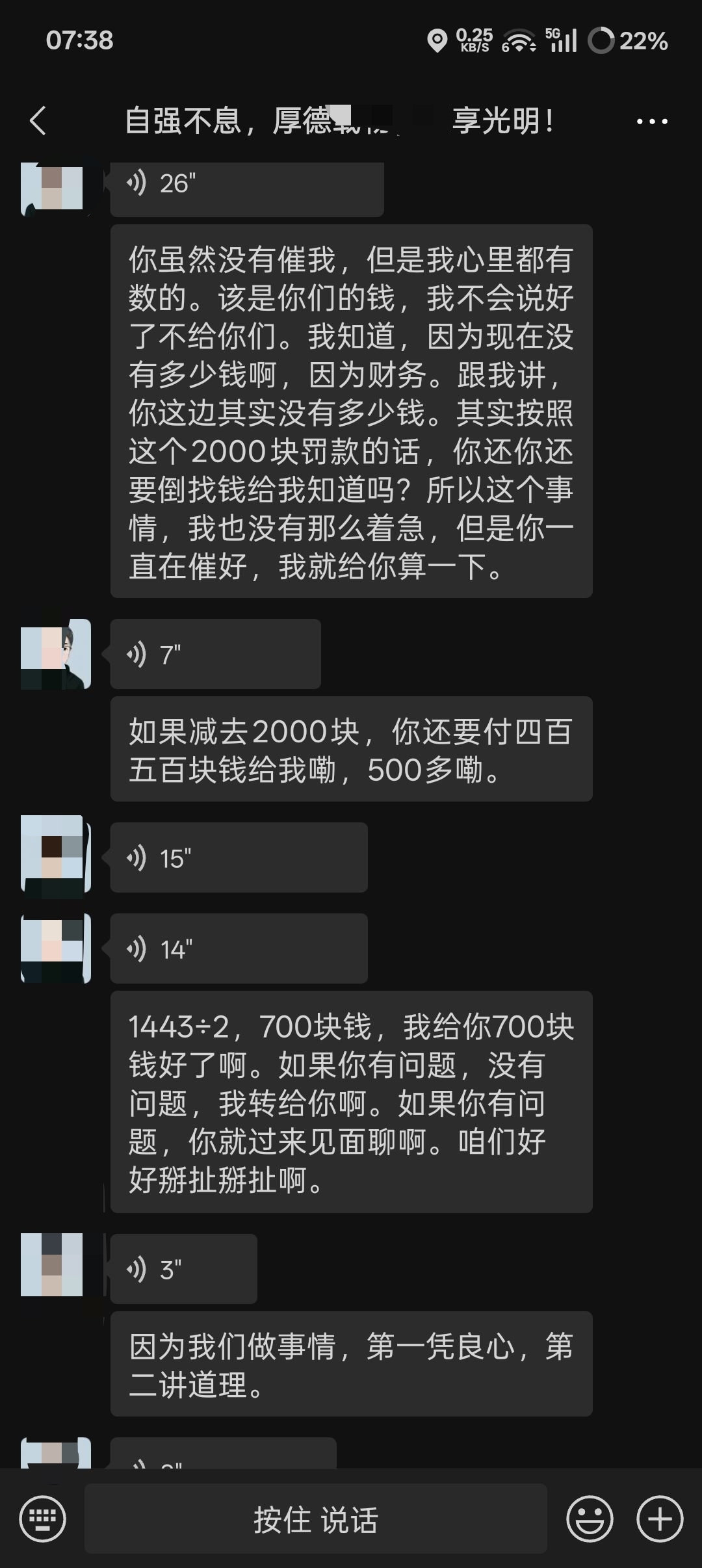
Task: Switch to keyboard text input
Action: tap(43, 1519)
